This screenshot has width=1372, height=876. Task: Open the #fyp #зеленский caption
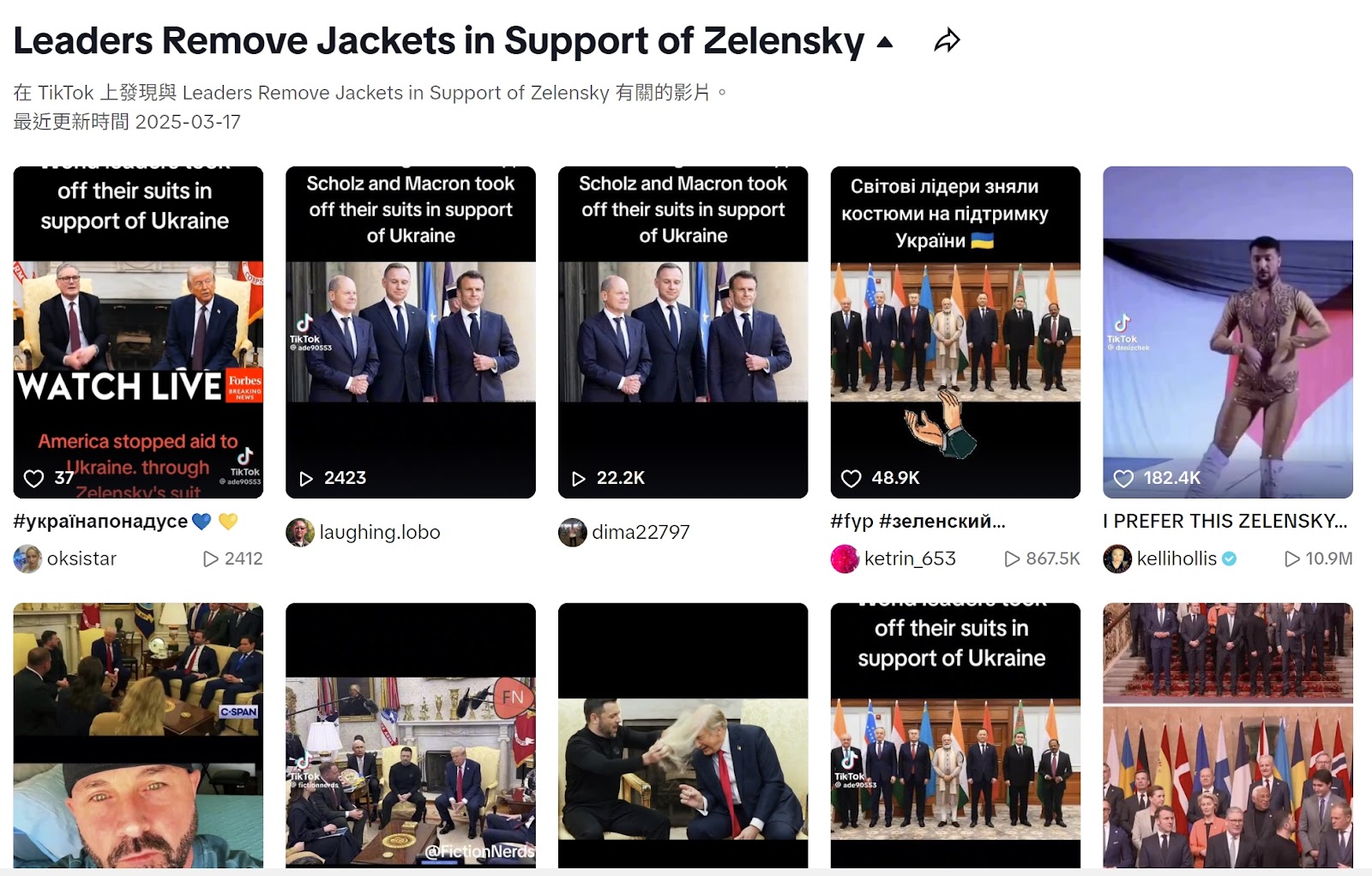click(918, 521)
